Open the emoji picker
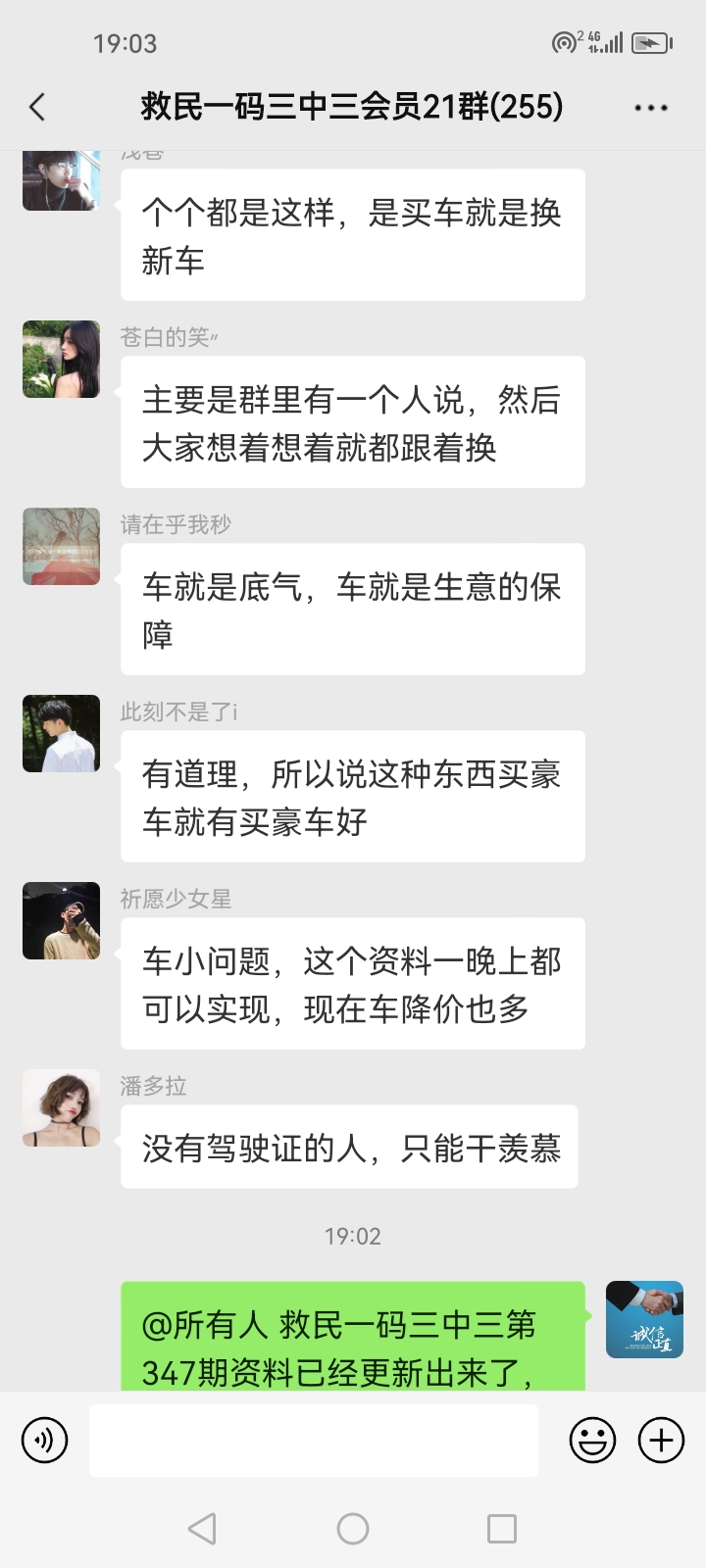 coord(592,1441)
